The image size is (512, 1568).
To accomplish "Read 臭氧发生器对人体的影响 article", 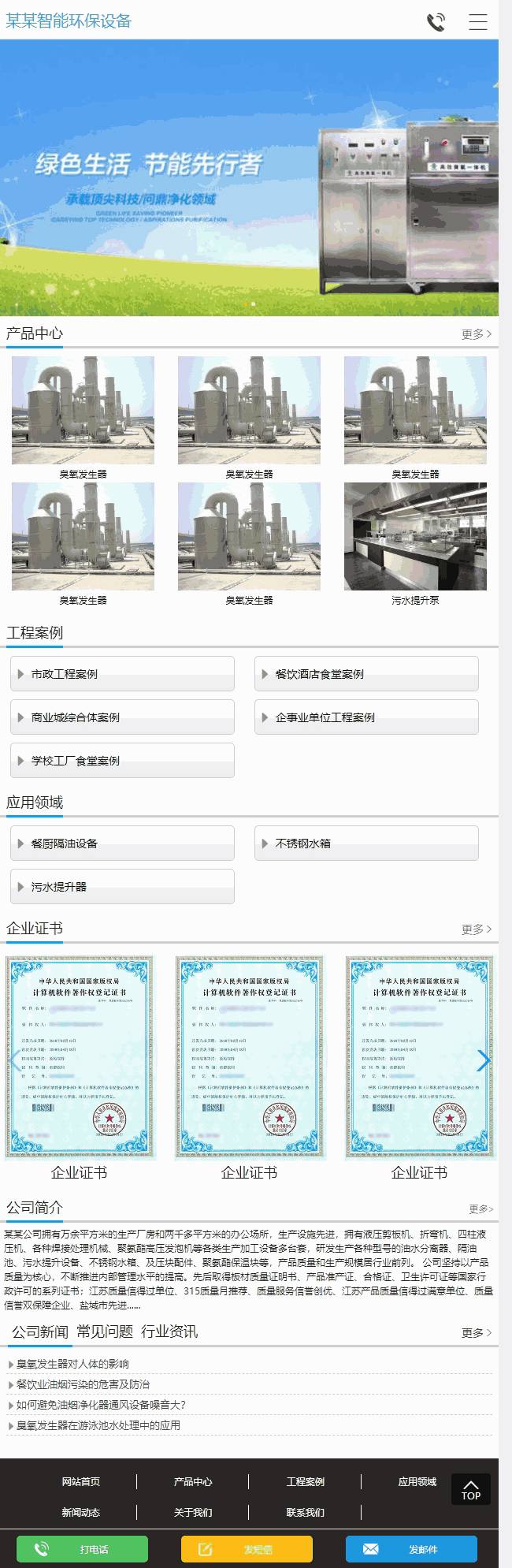I will [x=72, y=1364].
